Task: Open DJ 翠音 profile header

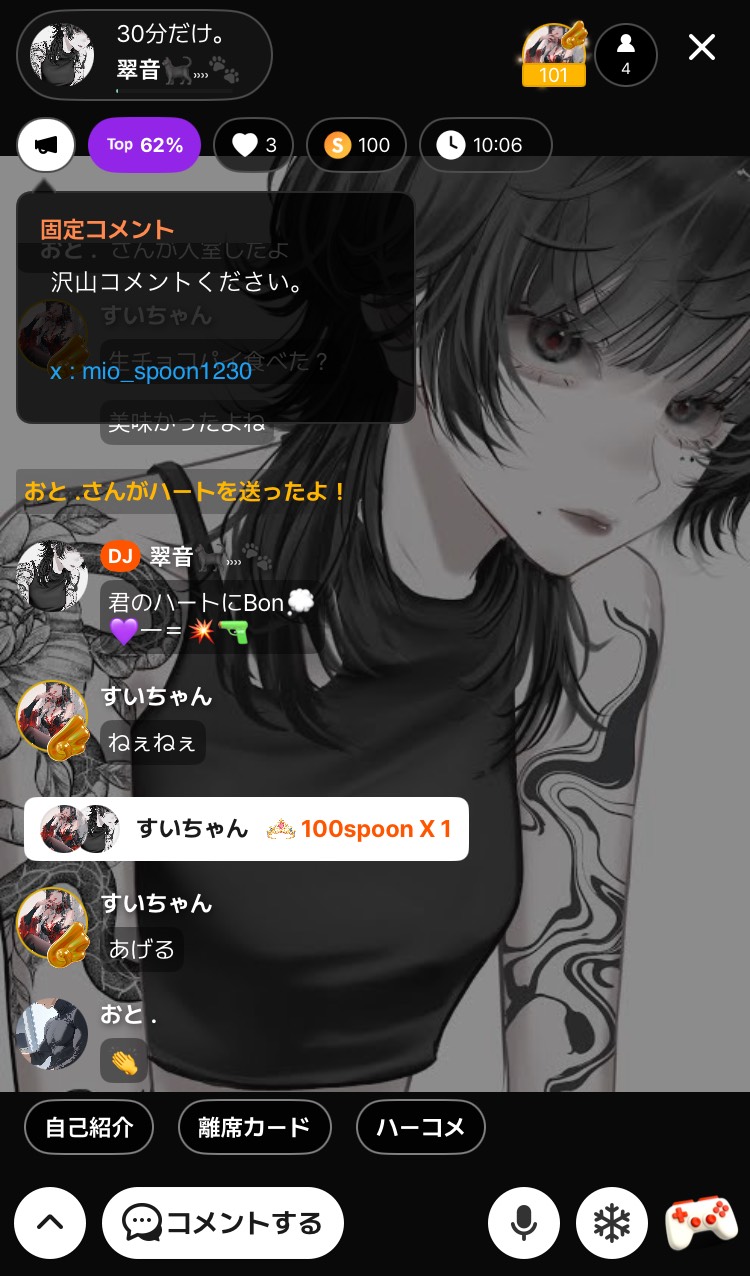Action: (144, 54)
